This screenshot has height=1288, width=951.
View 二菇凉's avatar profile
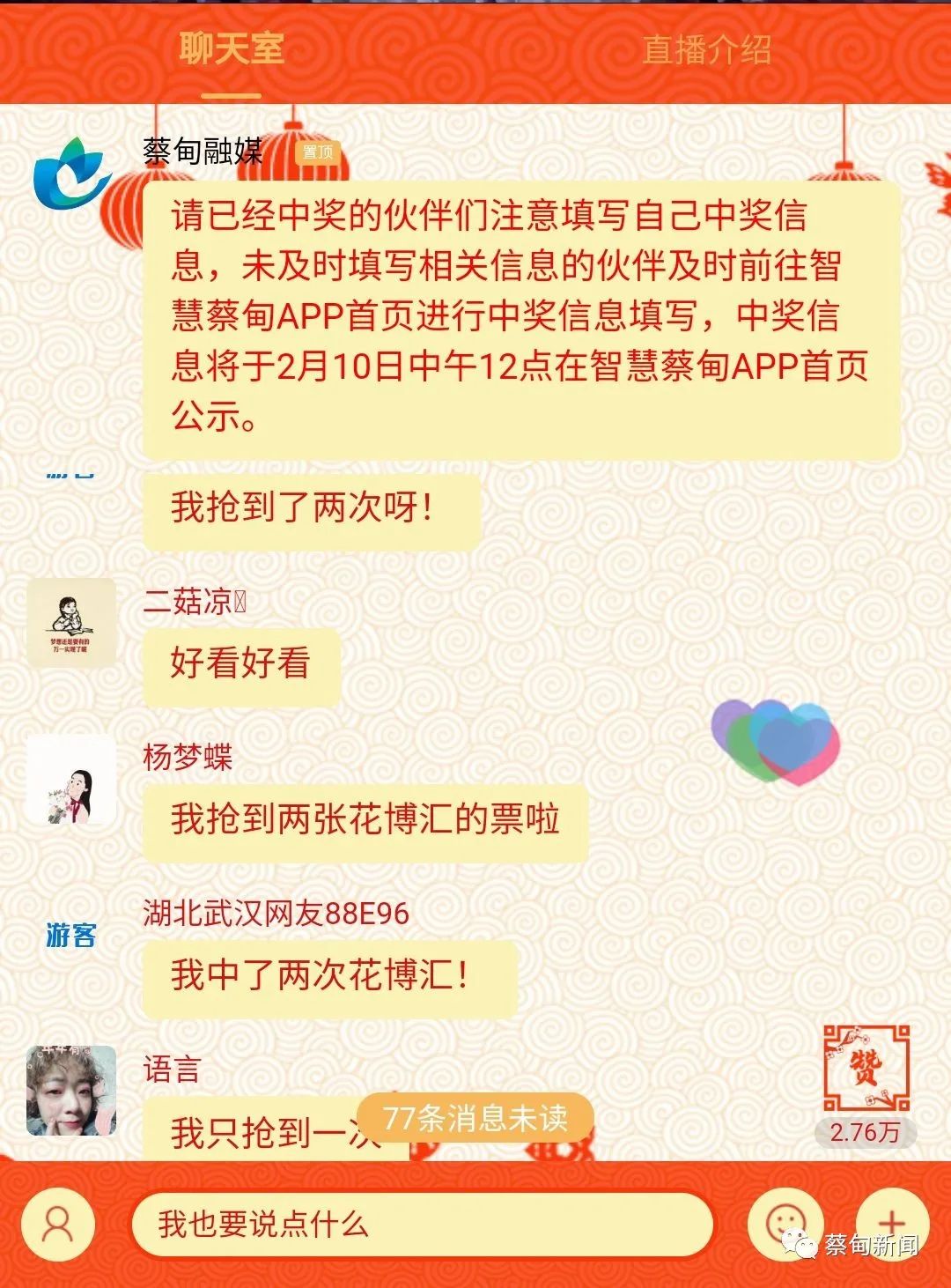(x=71, y=625)
